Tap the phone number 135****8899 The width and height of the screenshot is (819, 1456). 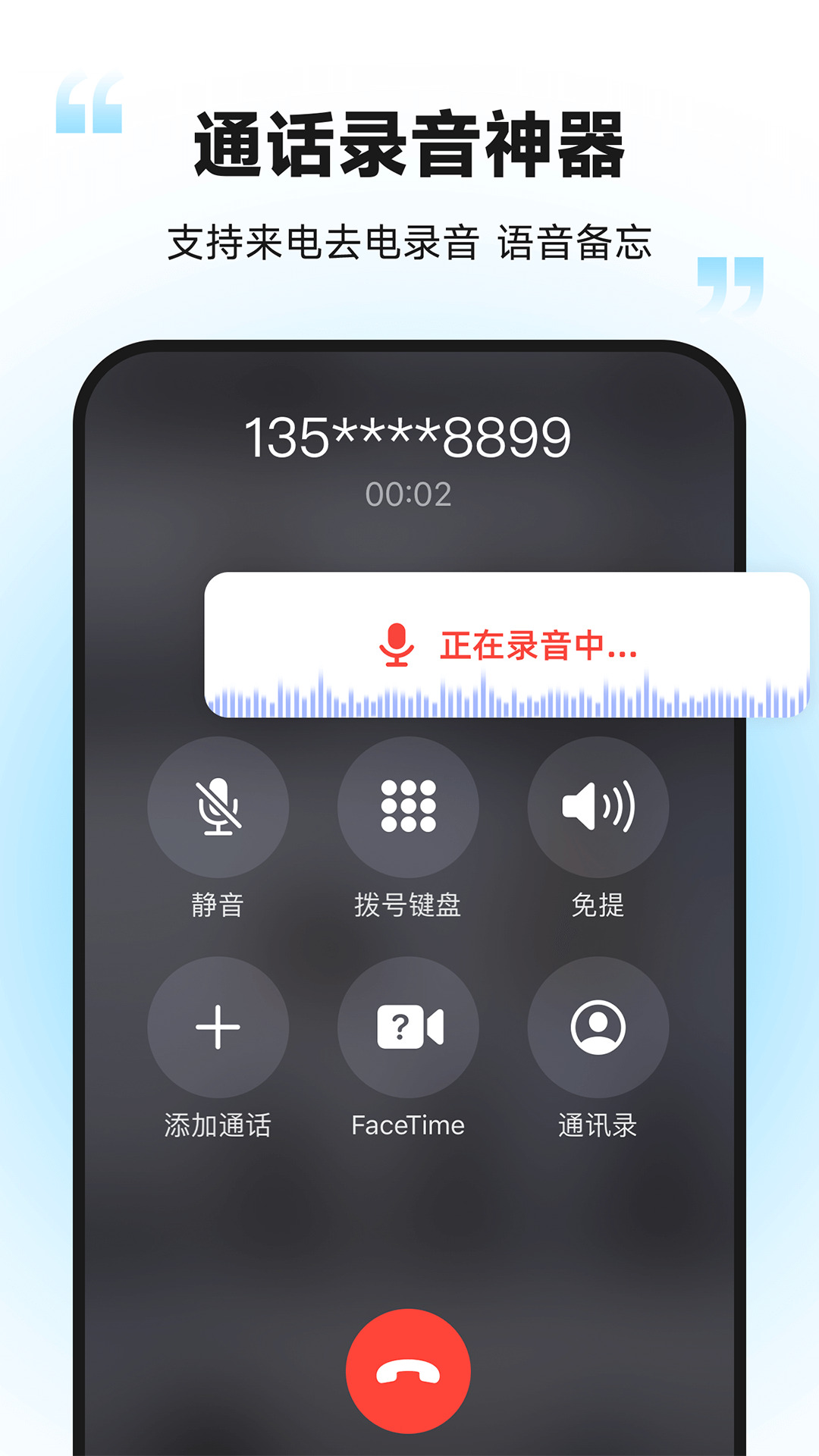[x=409, y=436]
